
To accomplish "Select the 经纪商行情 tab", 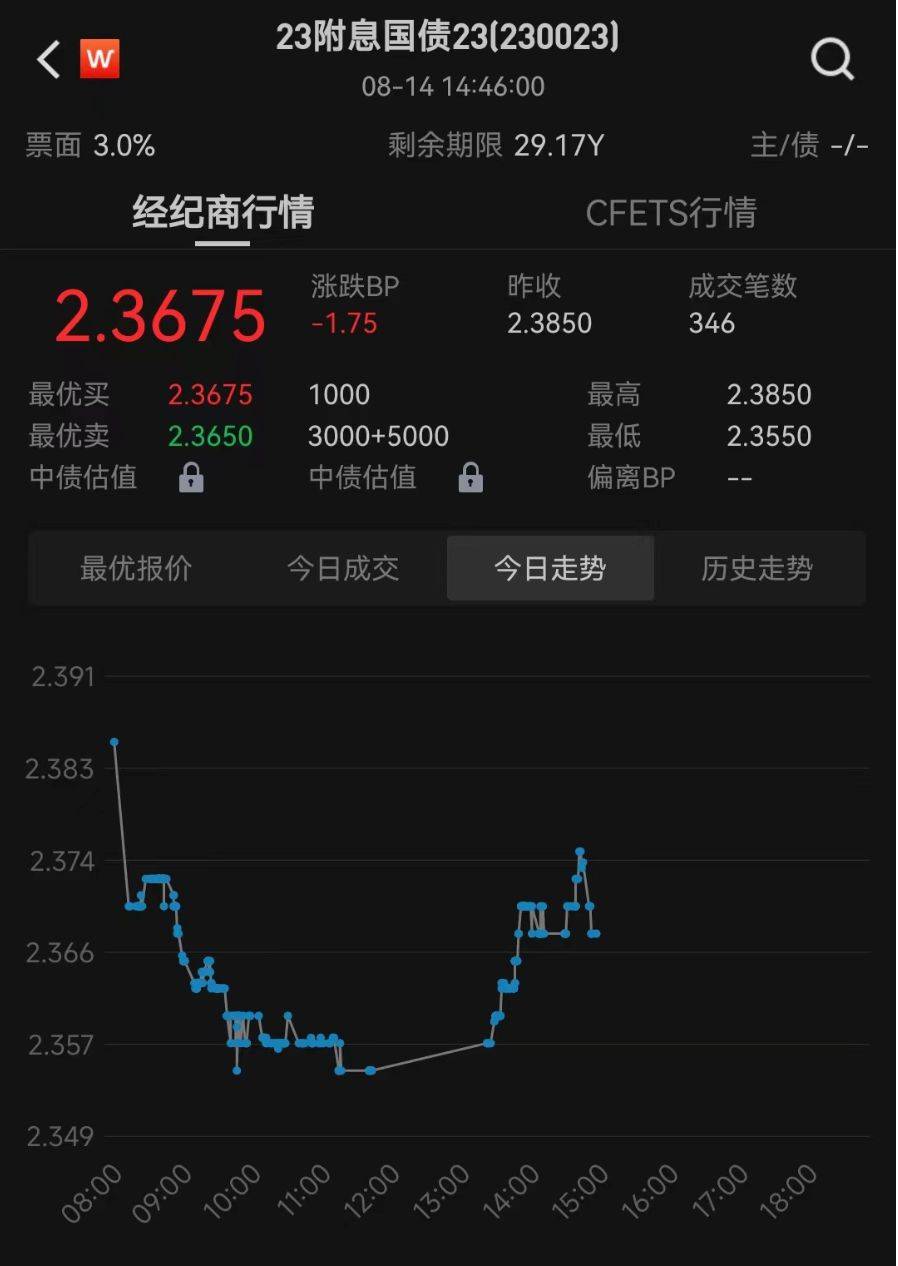I will coord(222,213).
